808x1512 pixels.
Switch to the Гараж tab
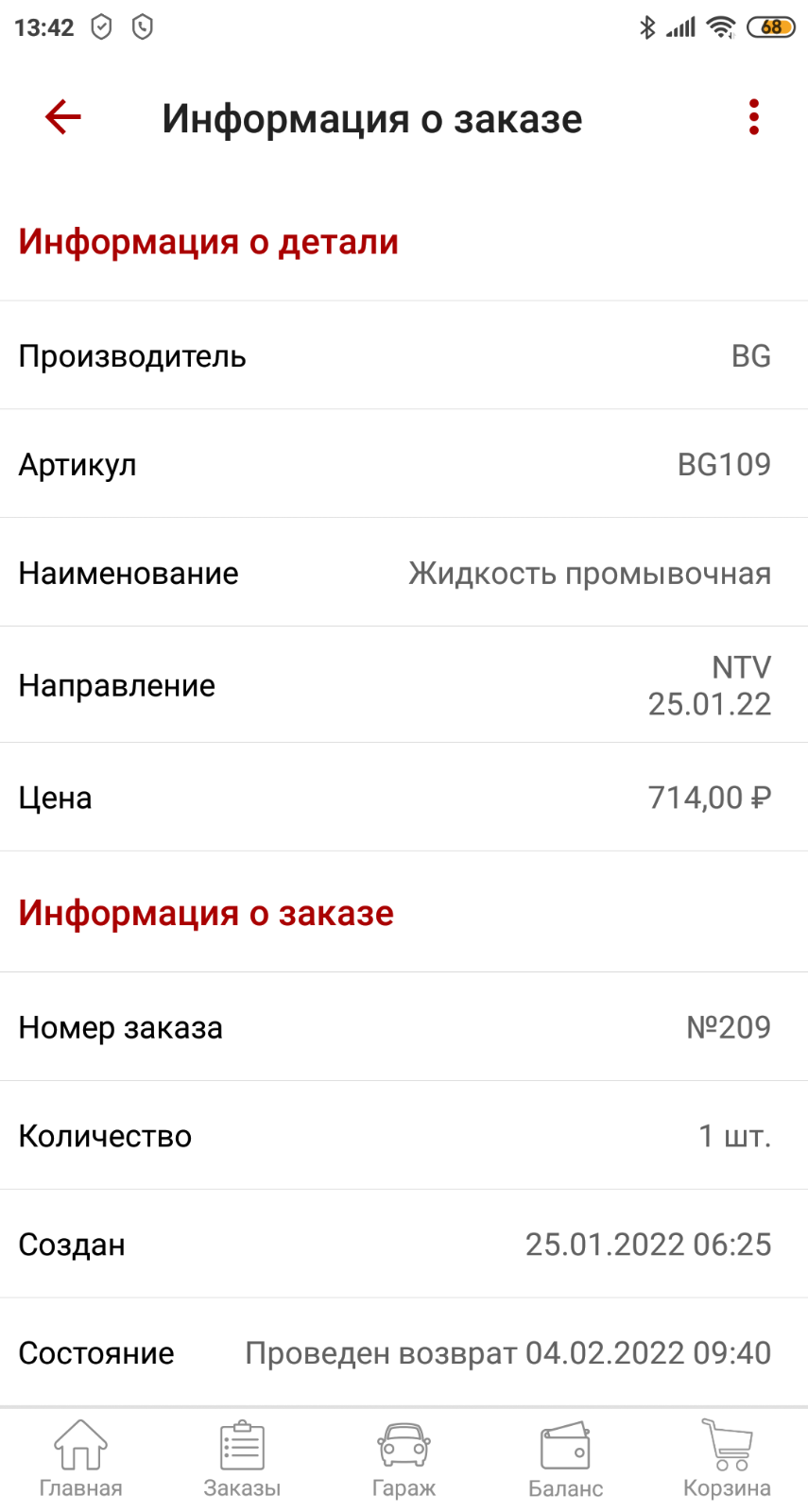coord(404,1460)
